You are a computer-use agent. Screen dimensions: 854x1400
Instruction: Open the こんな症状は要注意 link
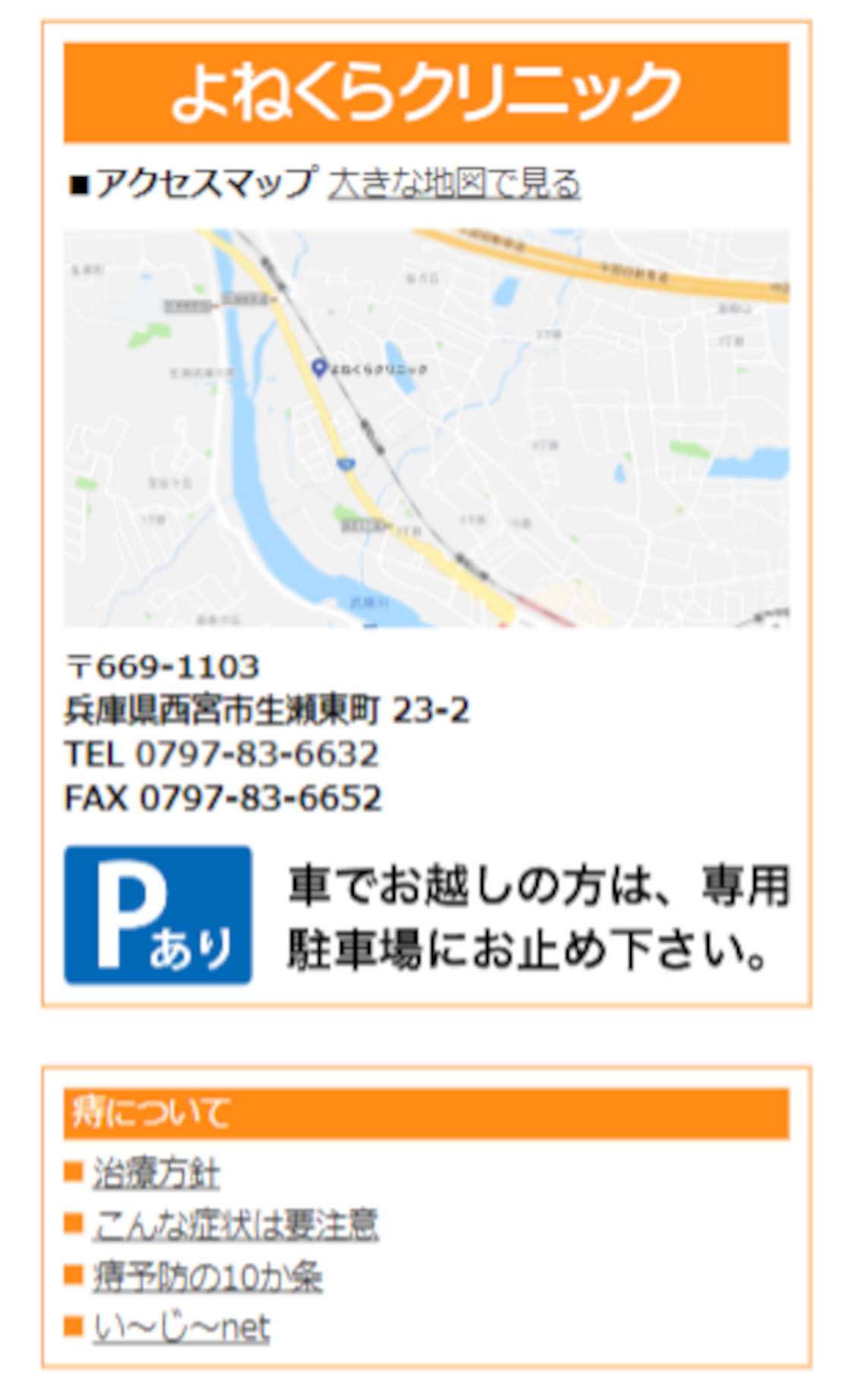pos(235,1225)
